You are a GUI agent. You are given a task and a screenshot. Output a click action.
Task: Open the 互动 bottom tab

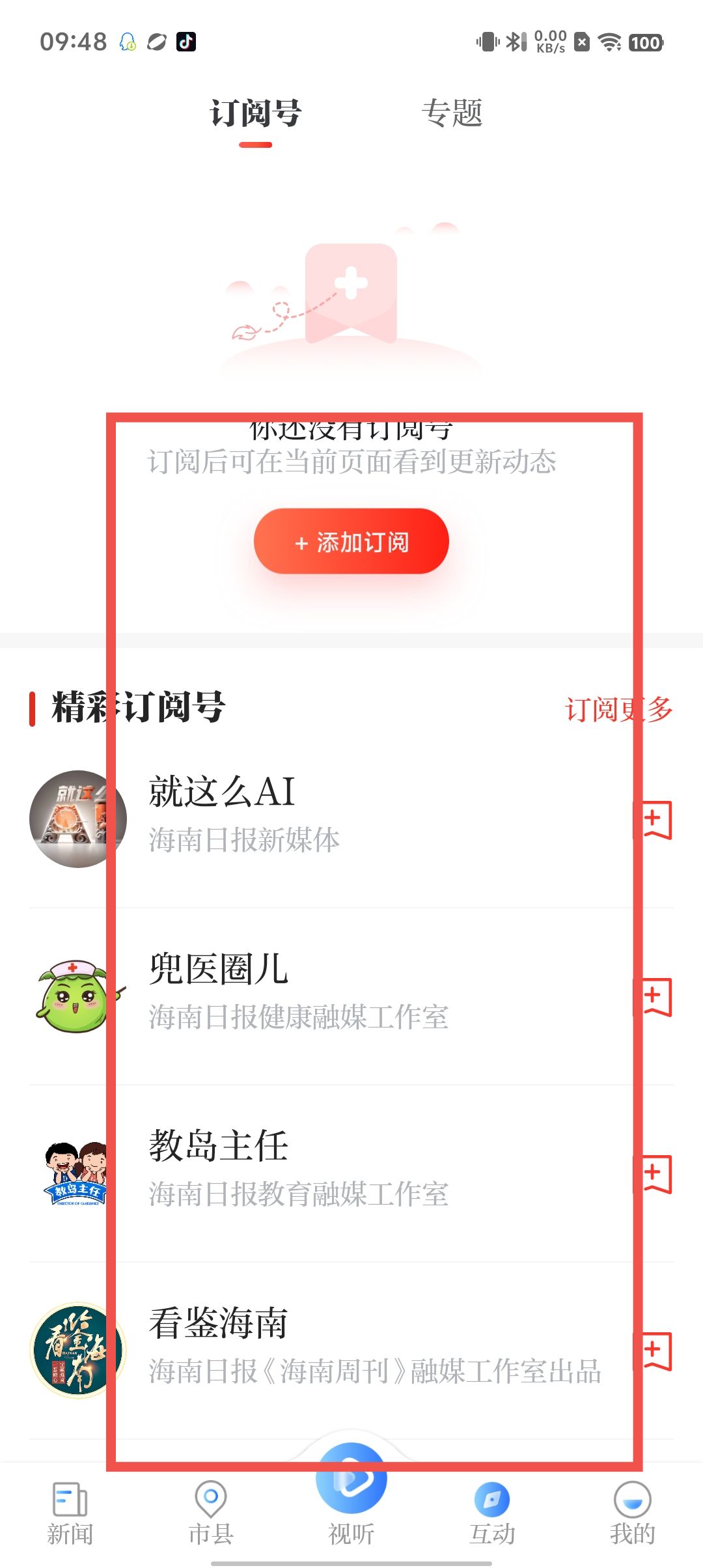point(492,1514)
